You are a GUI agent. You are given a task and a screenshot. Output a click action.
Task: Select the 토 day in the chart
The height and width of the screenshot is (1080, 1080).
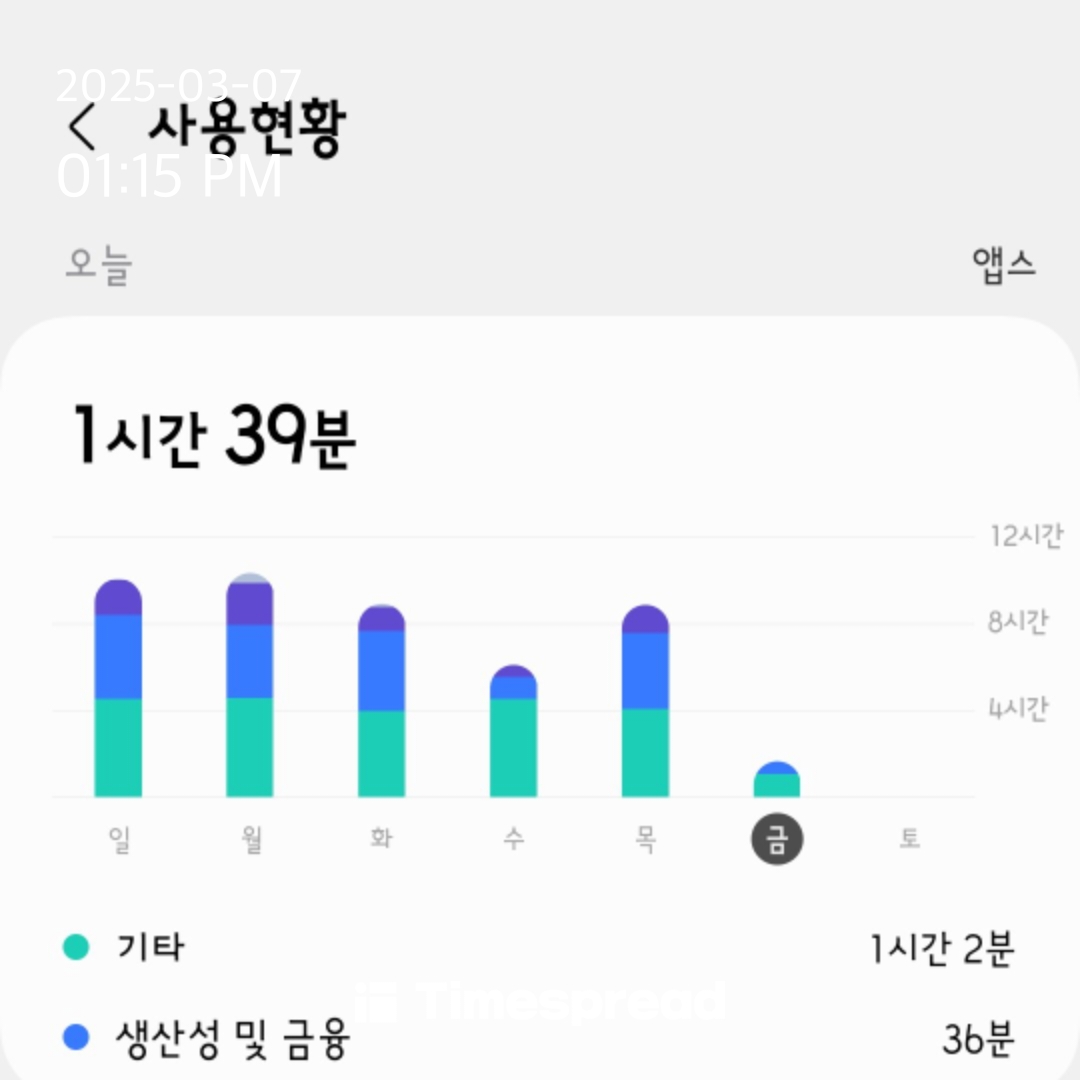(909, 839)
